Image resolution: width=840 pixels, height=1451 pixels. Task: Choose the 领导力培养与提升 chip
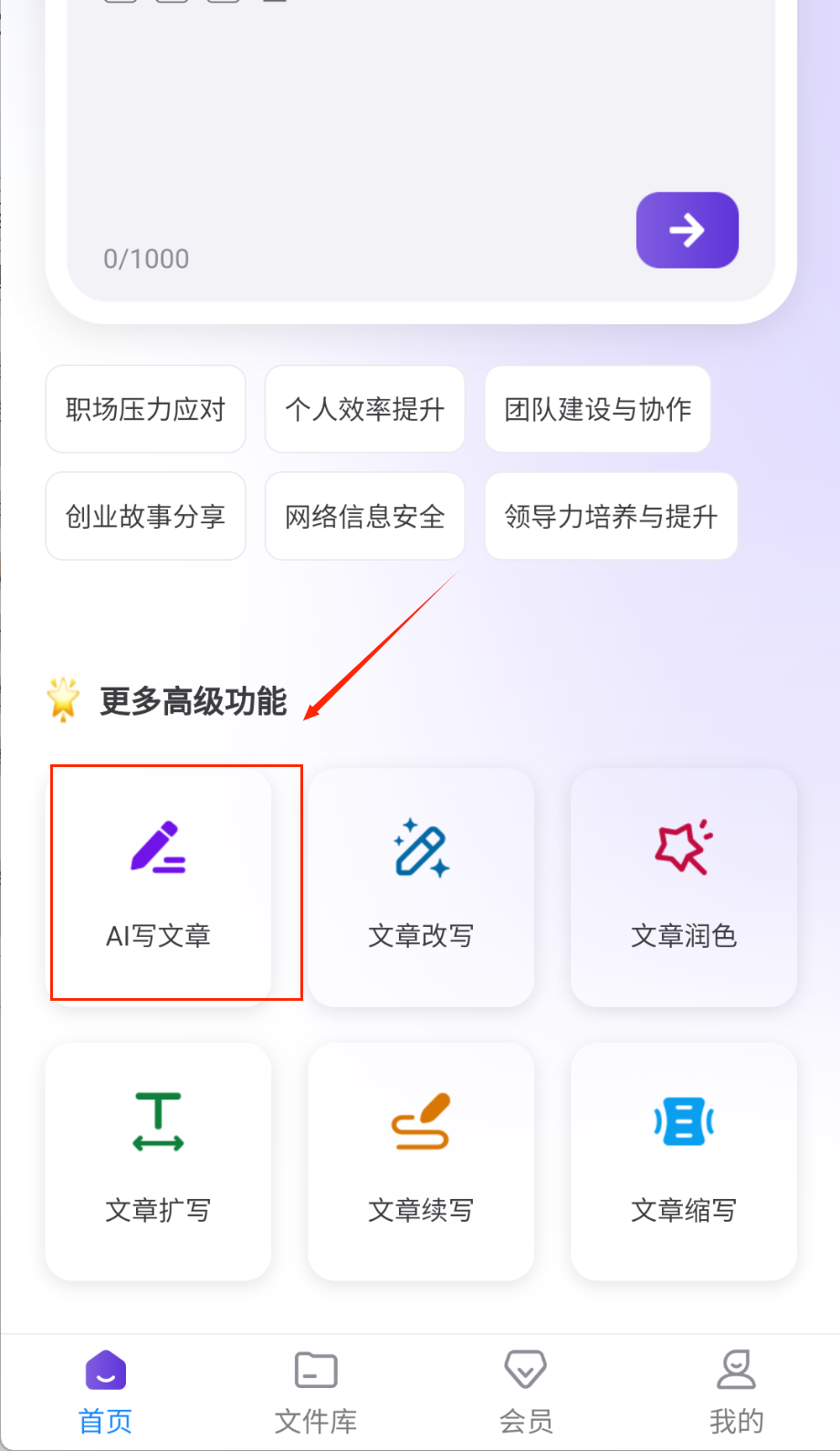coord(610,516)
